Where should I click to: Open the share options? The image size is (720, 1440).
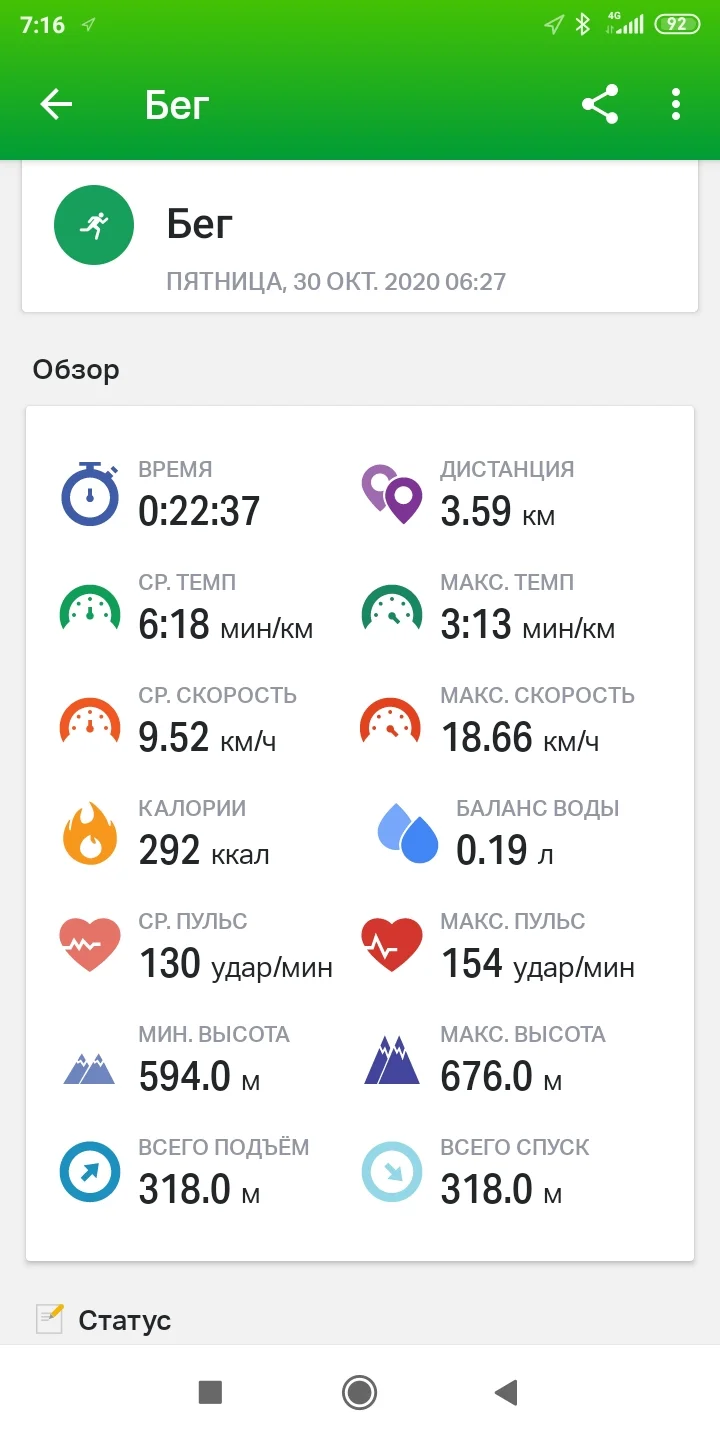[600, 104]
